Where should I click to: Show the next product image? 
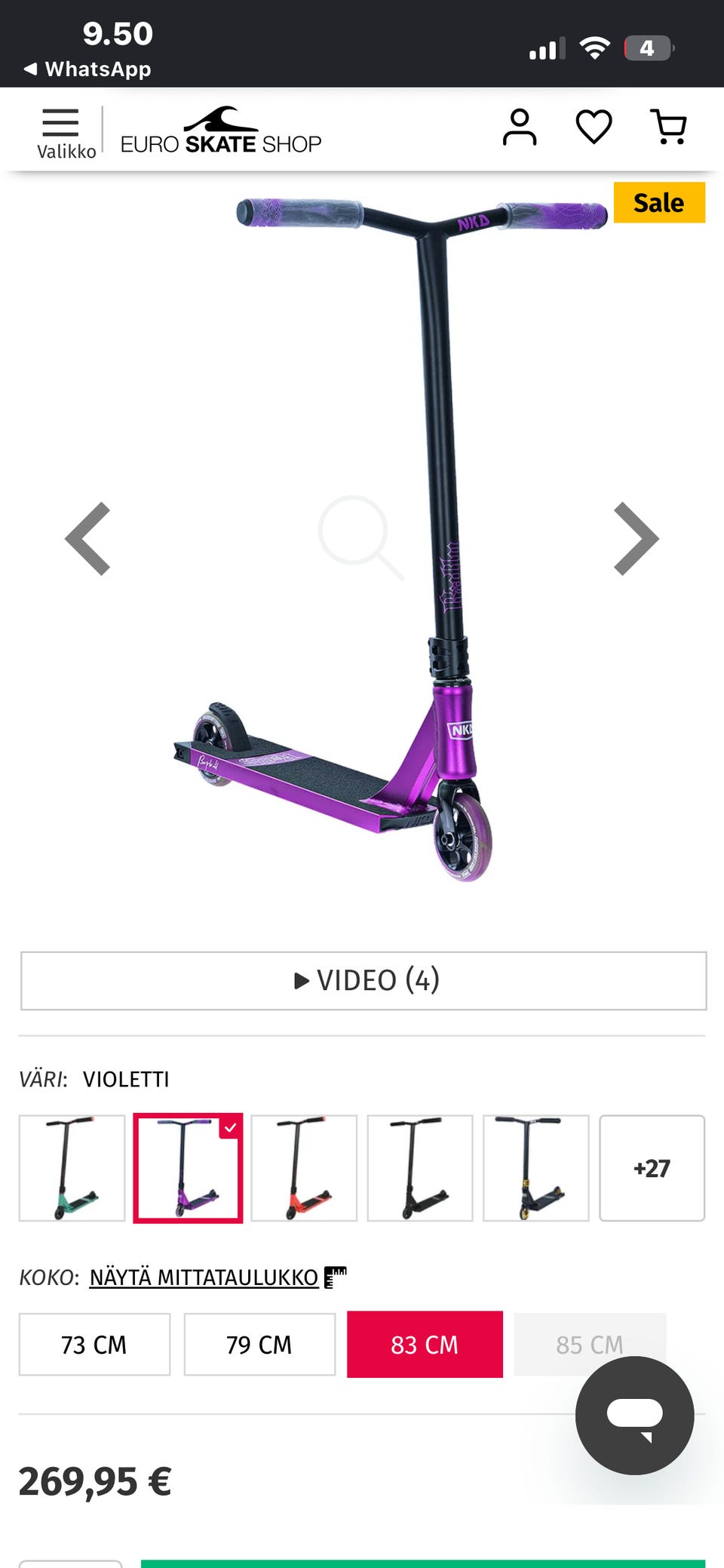(x=637, y=539)
